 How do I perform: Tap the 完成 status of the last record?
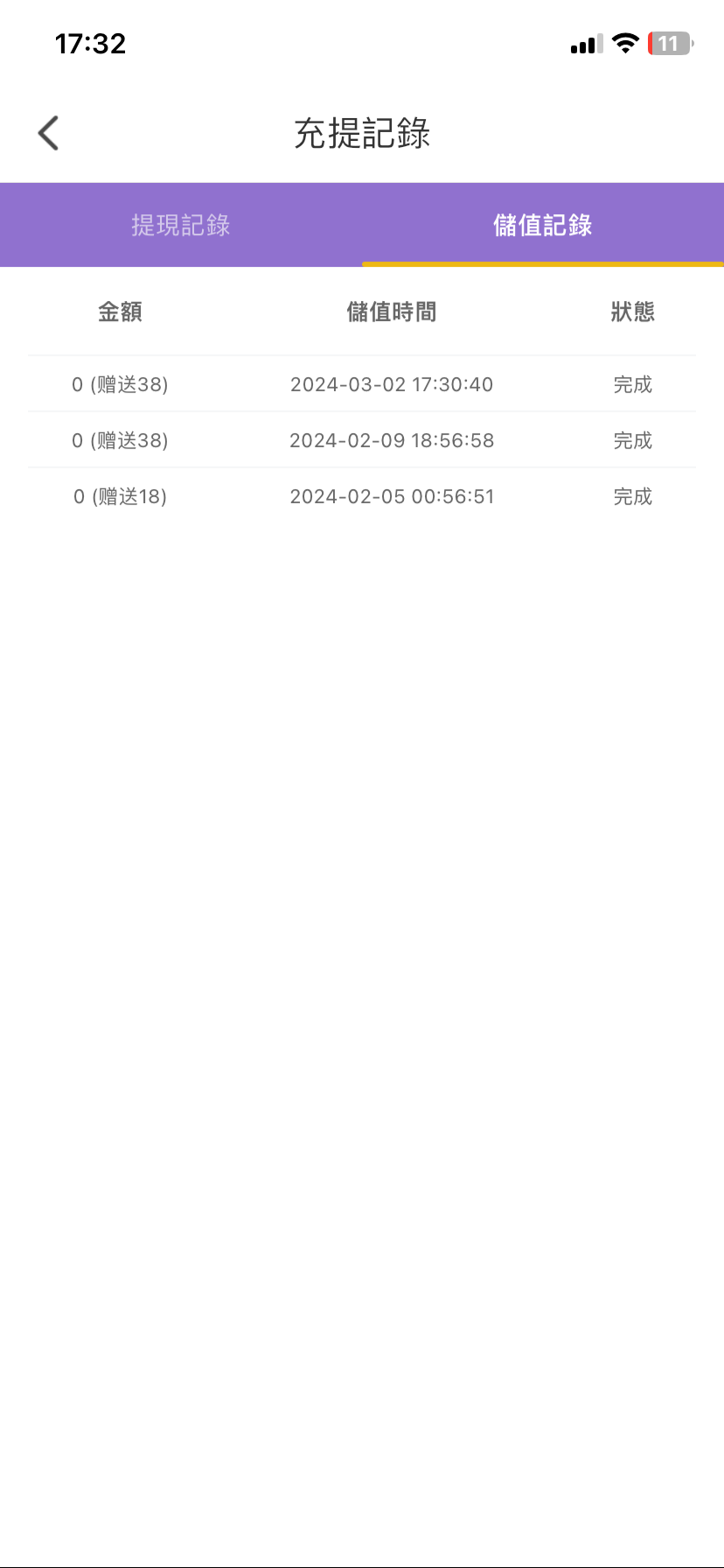click(632, 496)
